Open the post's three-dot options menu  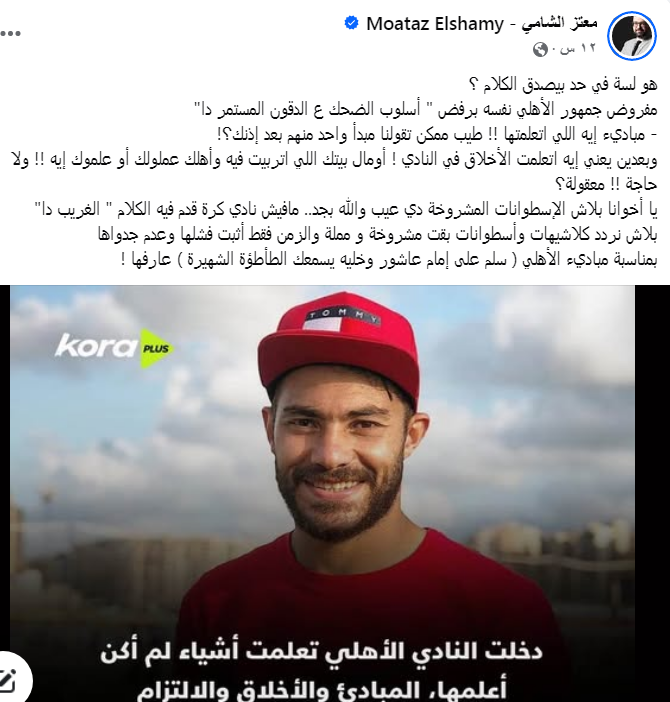coord(10,33)
